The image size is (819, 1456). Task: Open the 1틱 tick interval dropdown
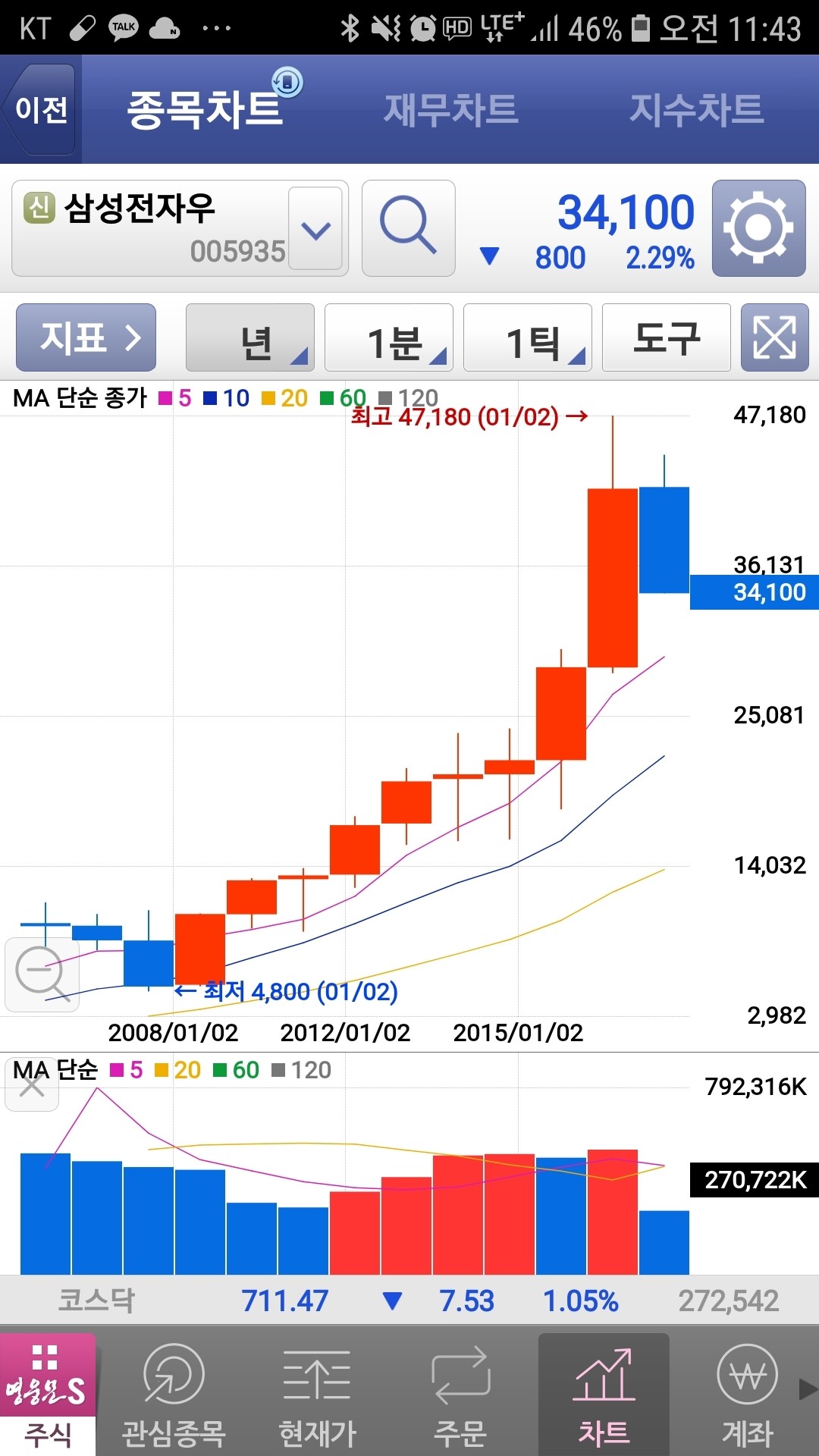527,338
